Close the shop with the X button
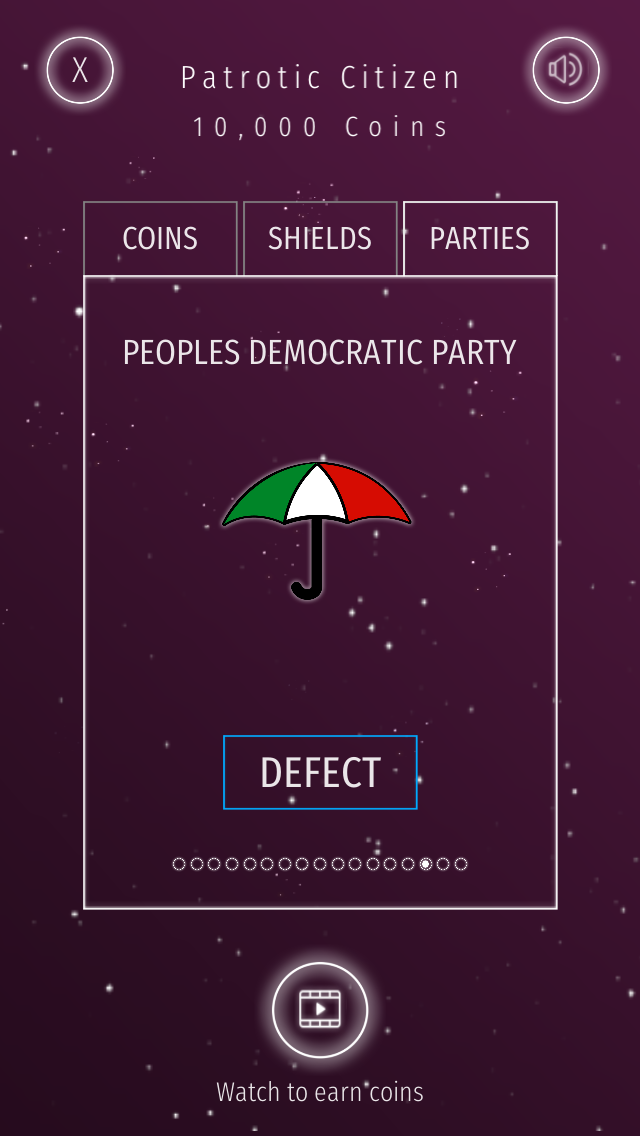Viewport: 640px width, 1136px height. (80, 70)
